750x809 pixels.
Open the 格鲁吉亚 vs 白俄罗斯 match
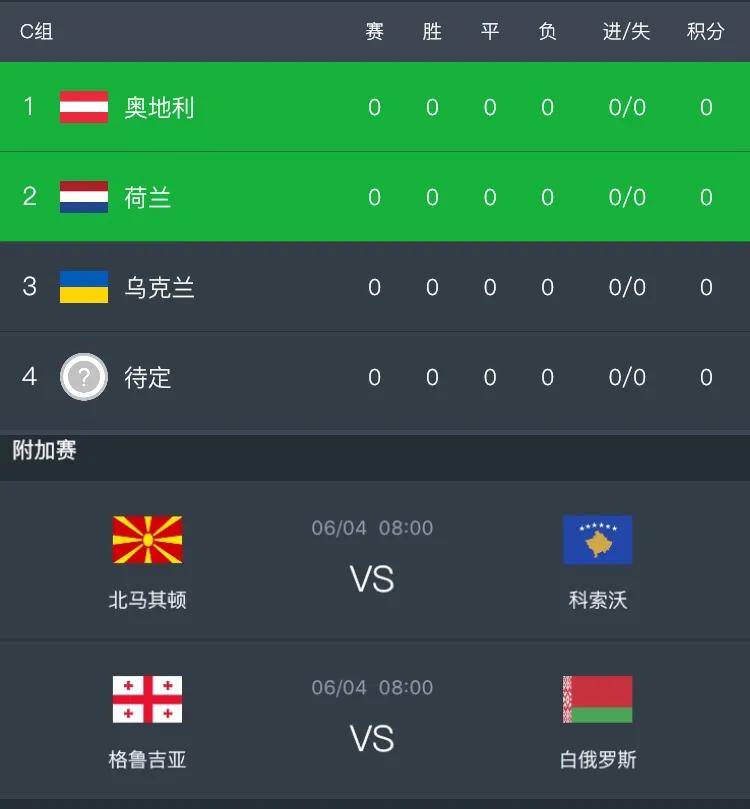[372, 722]
